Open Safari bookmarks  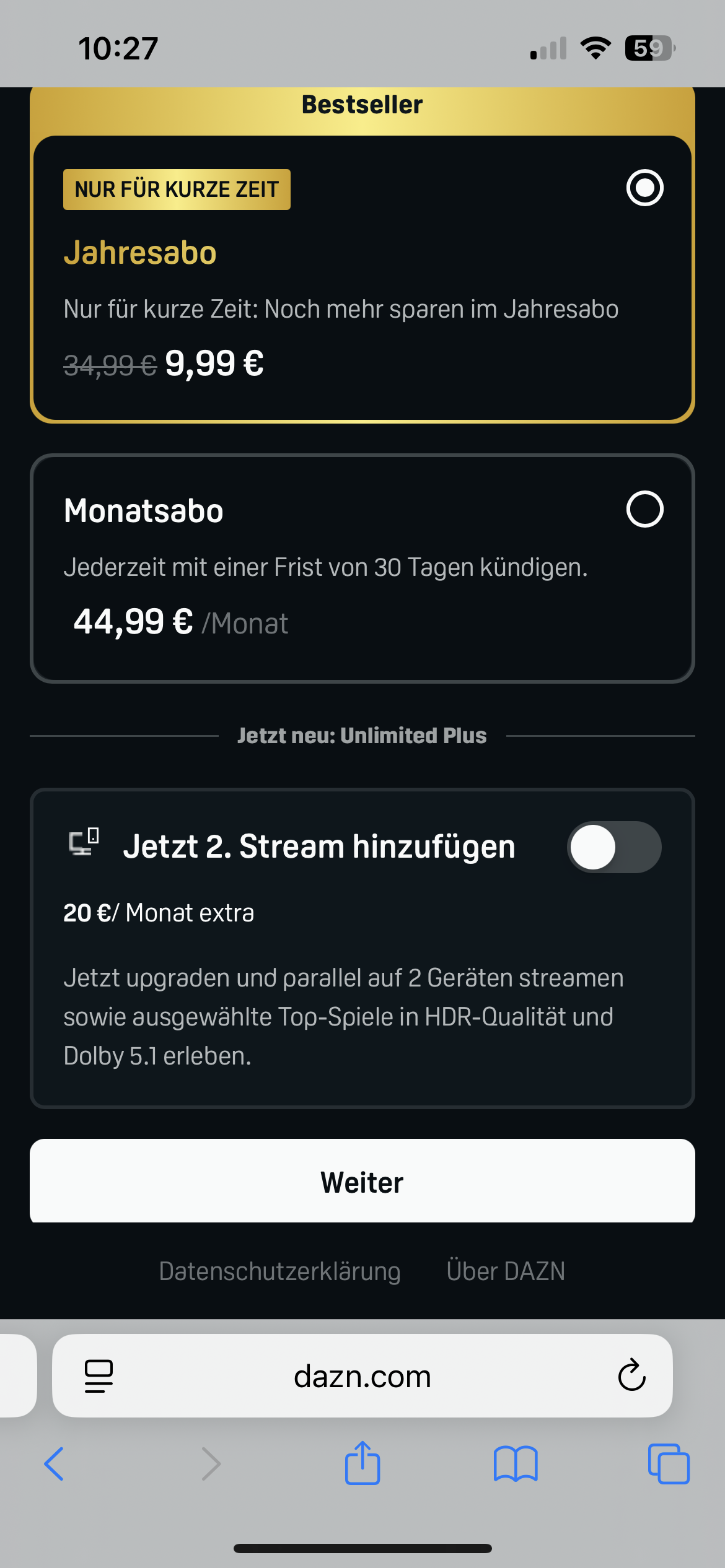(x=516, y=1464)
